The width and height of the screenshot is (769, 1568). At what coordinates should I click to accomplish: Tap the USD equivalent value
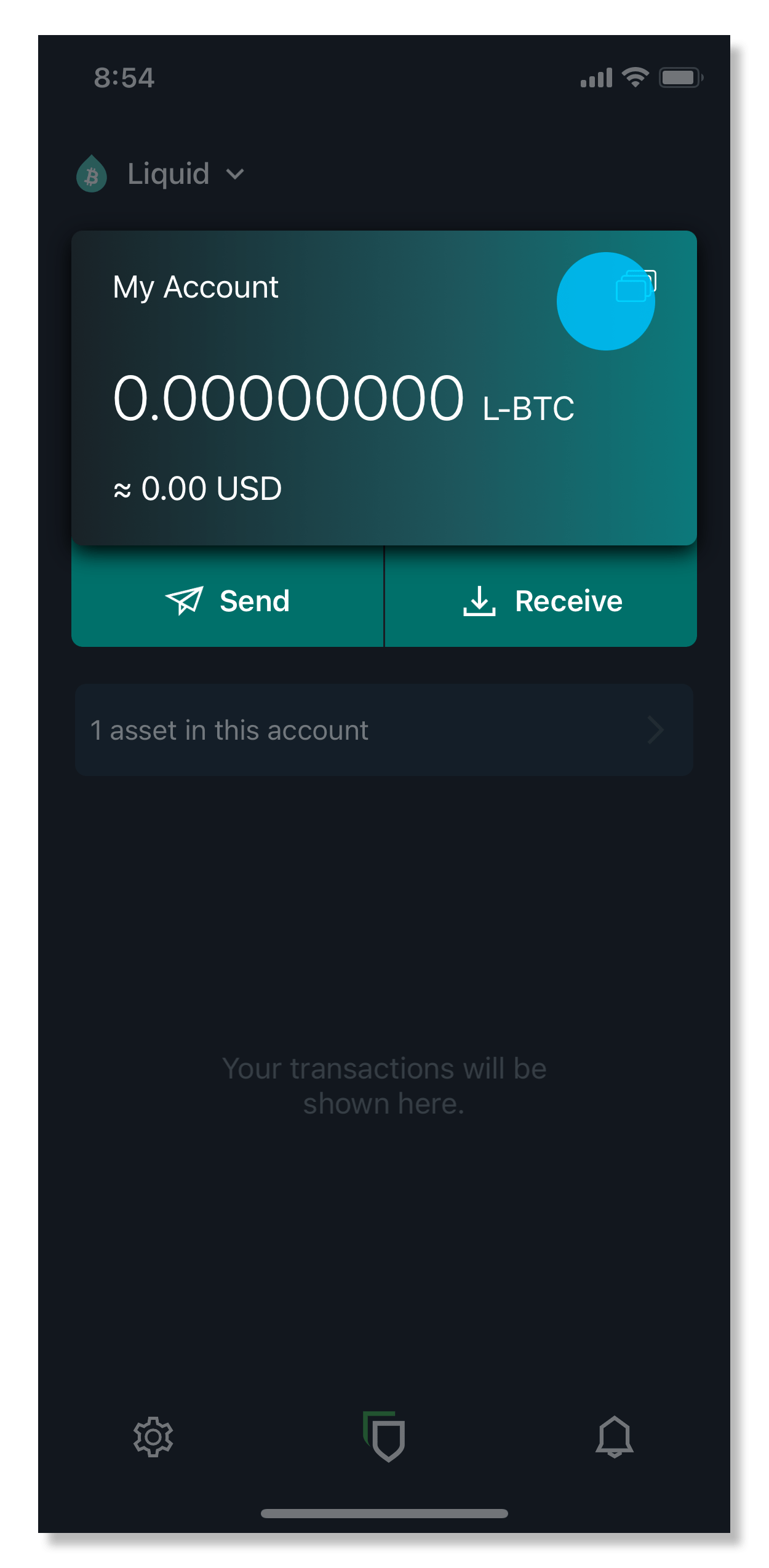pos(198,489)
